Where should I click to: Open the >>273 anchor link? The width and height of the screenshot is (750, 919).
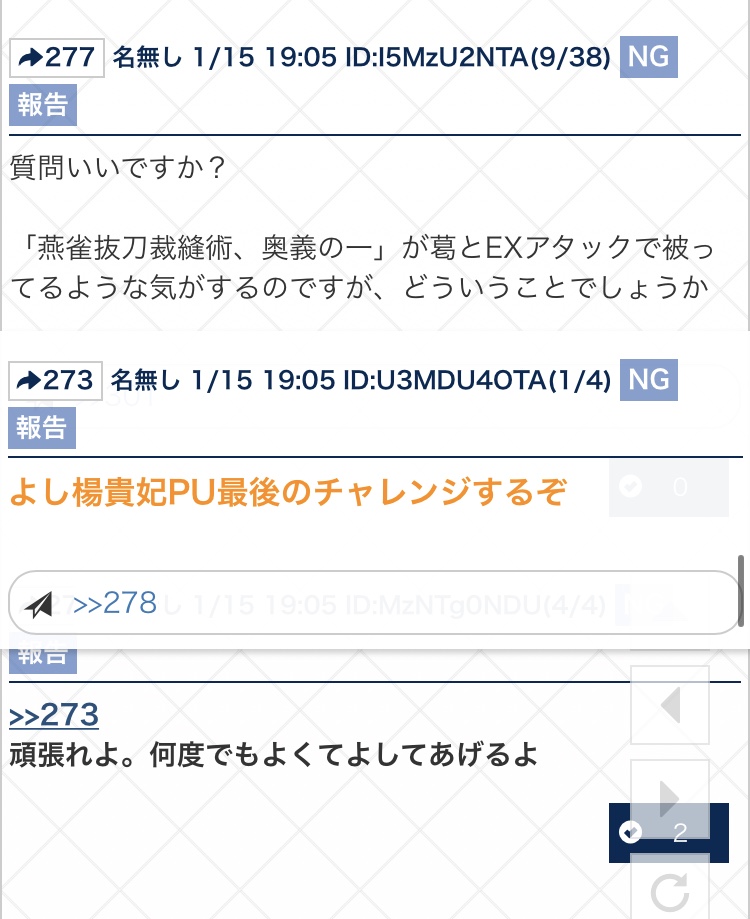click(x=54, y=715)
